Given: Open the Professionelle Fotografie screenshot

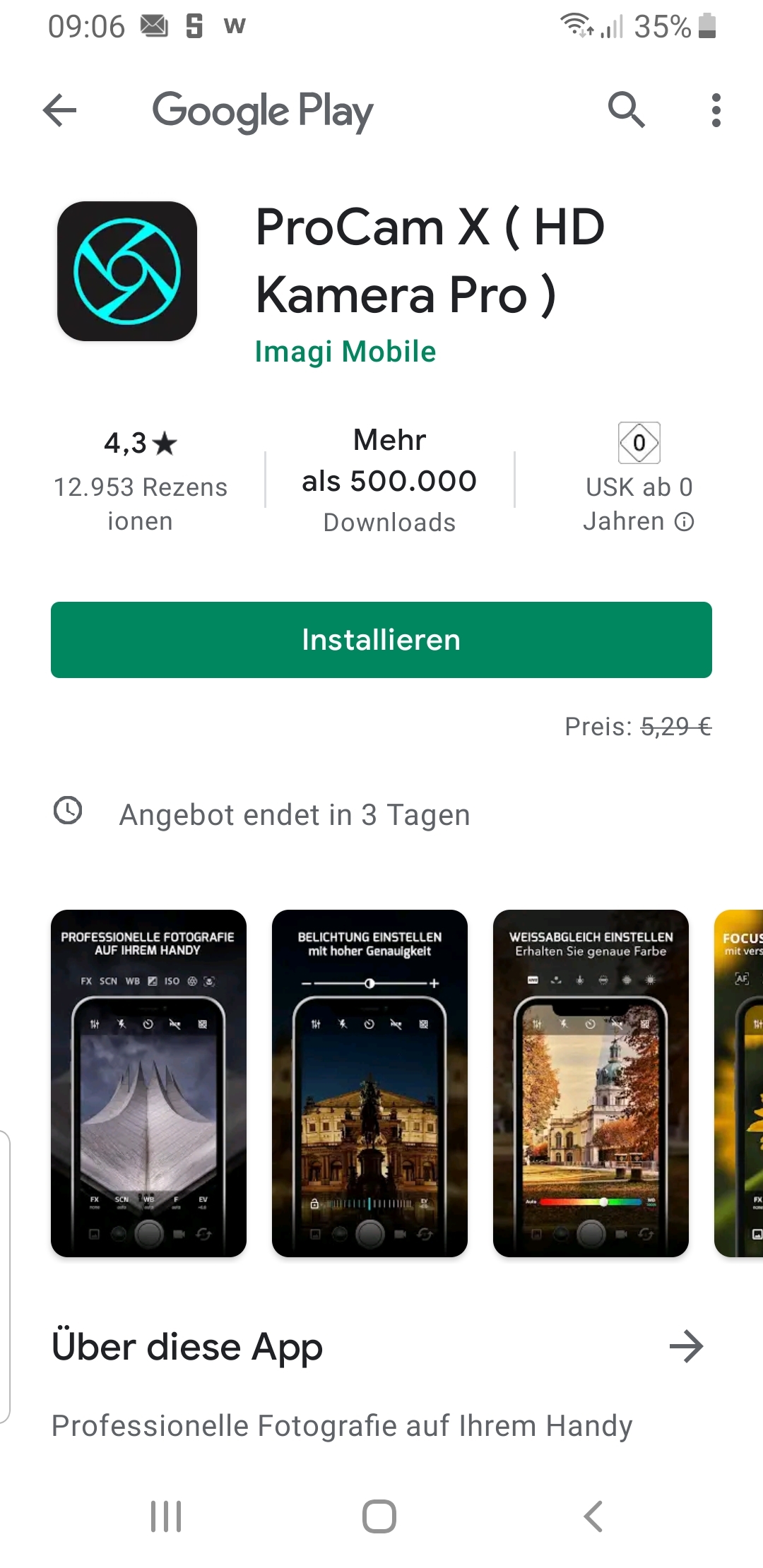Looking at the screenshot, I should click(x=148, y=1083).
